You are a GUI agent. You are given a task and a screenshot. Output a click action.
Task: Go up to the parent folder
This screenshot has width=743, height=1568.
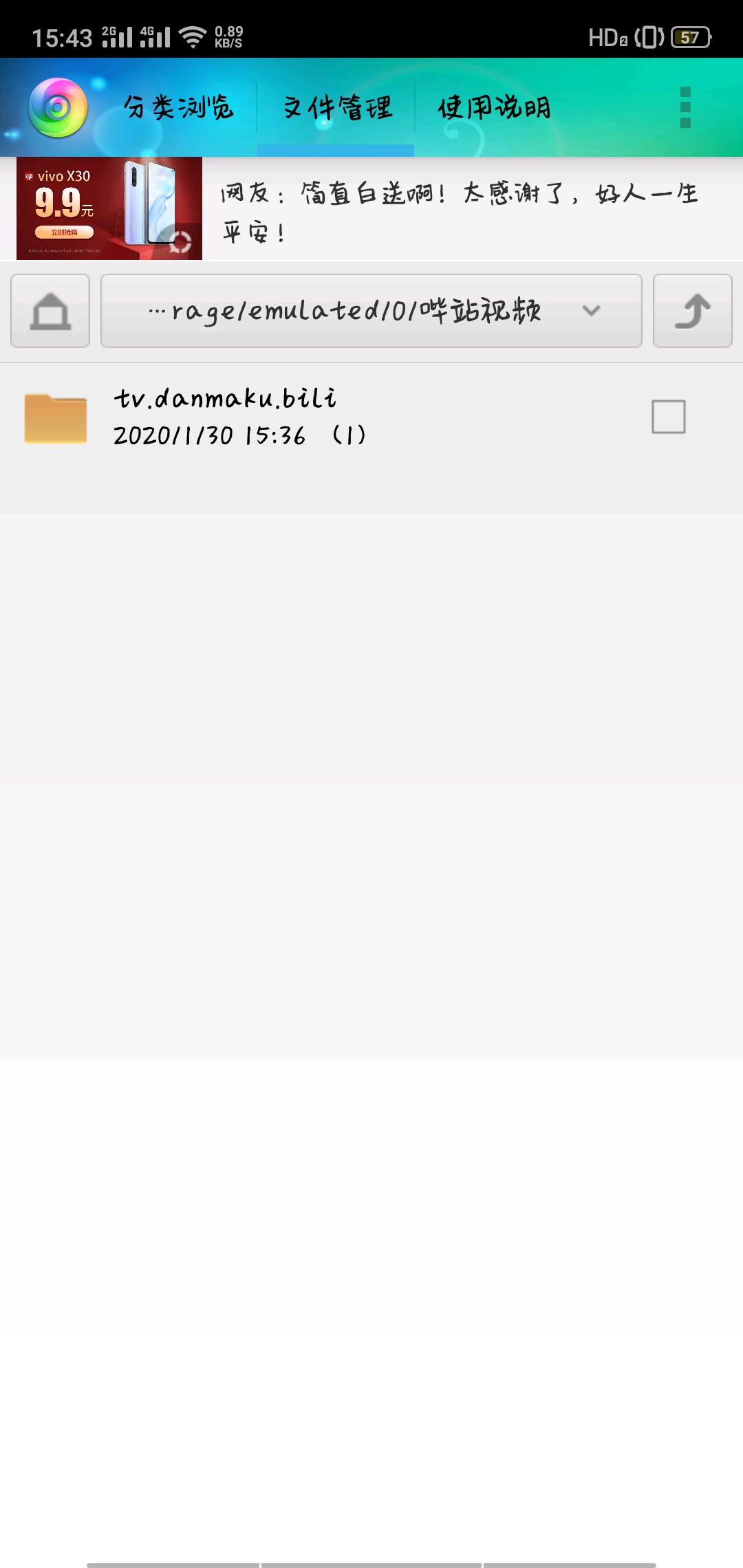click(692, 311)
